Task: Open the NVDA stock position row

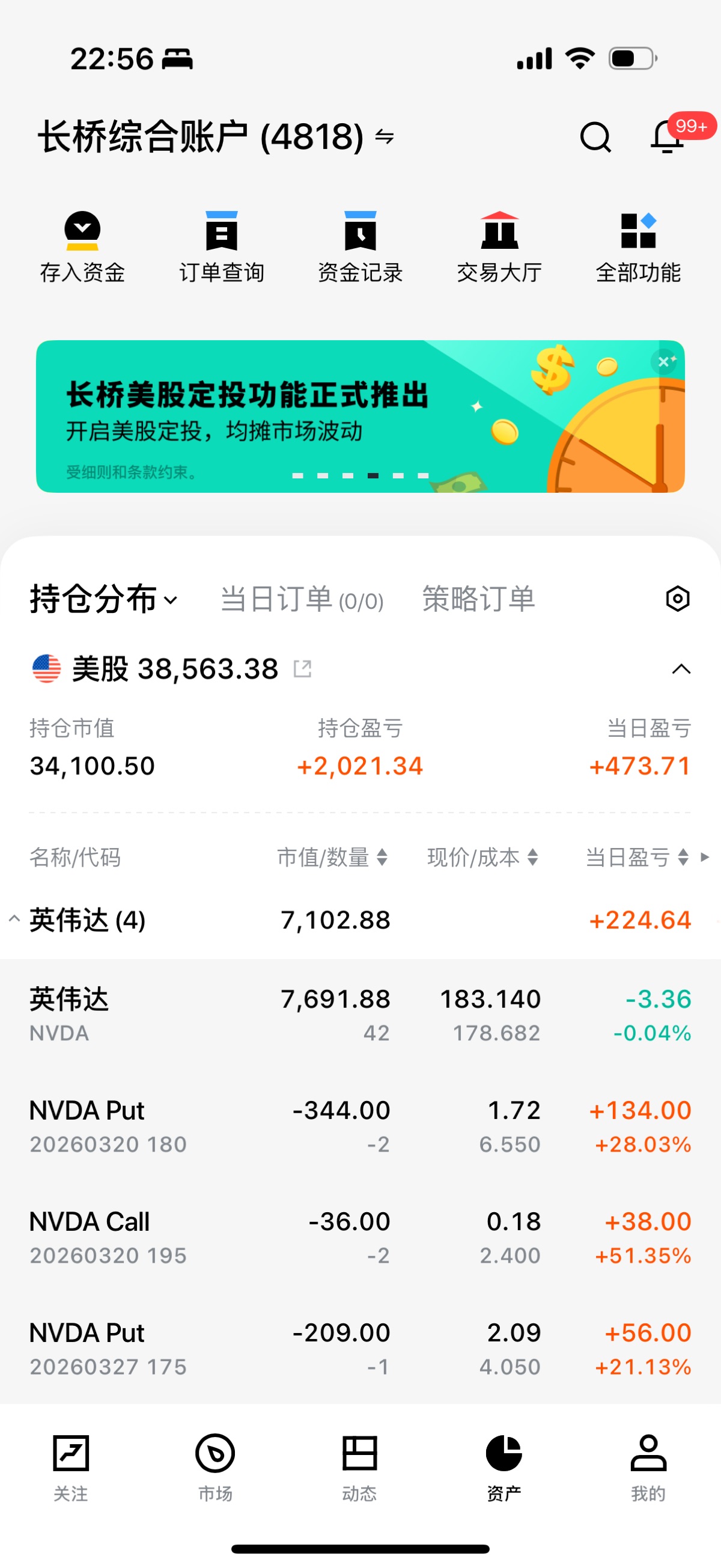Action: [360, 1014]
